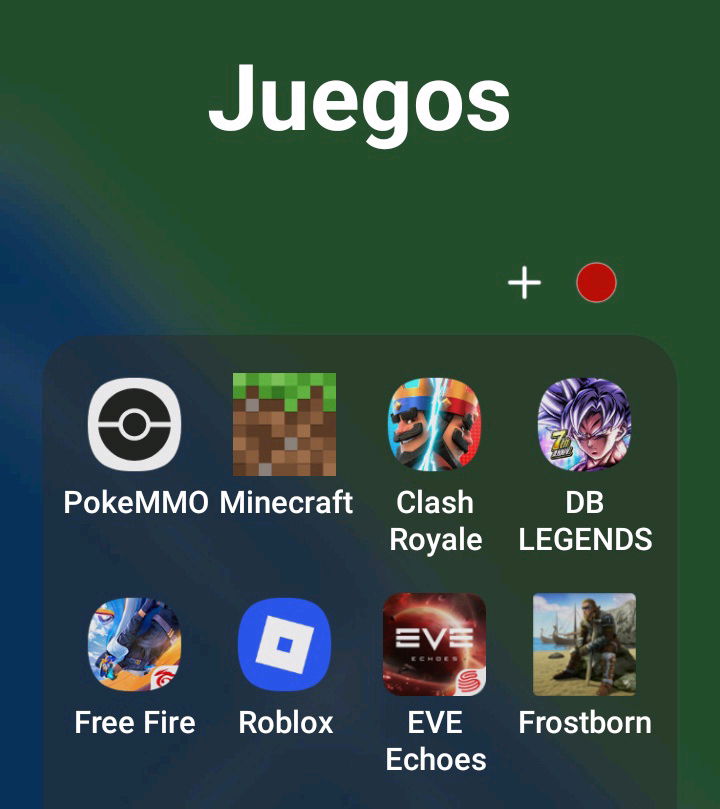The width and height of the screenshot is (720, 809).
Task: Start Clash Royale
Action: (435, 425)
